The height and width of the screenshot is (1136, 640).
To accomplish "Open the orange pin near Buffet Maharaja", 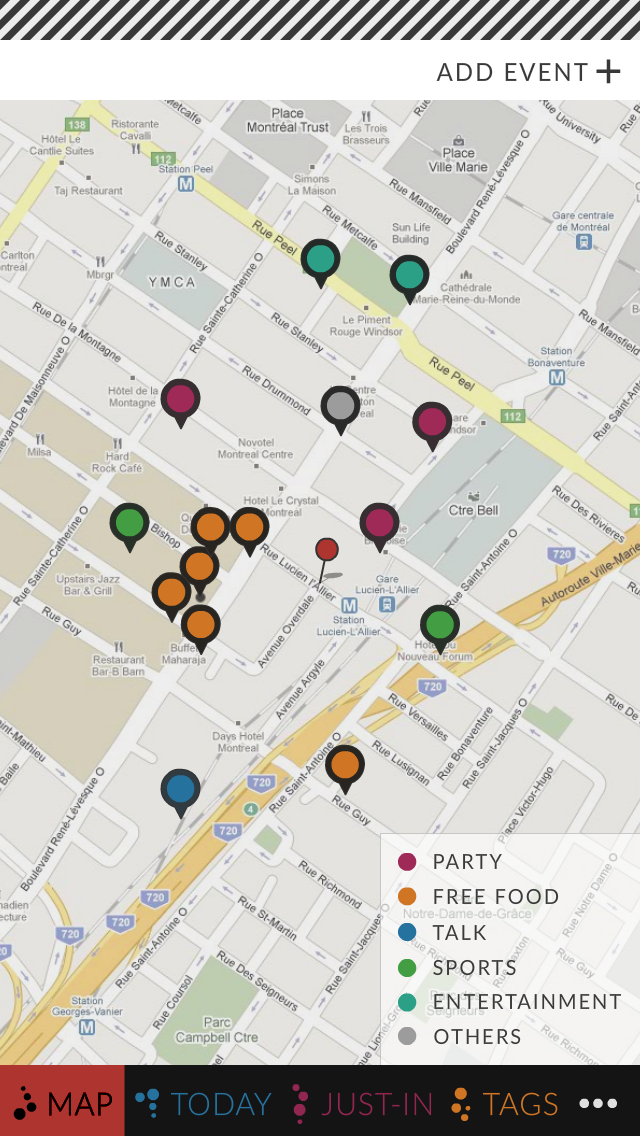I will [x=201, y=625].
